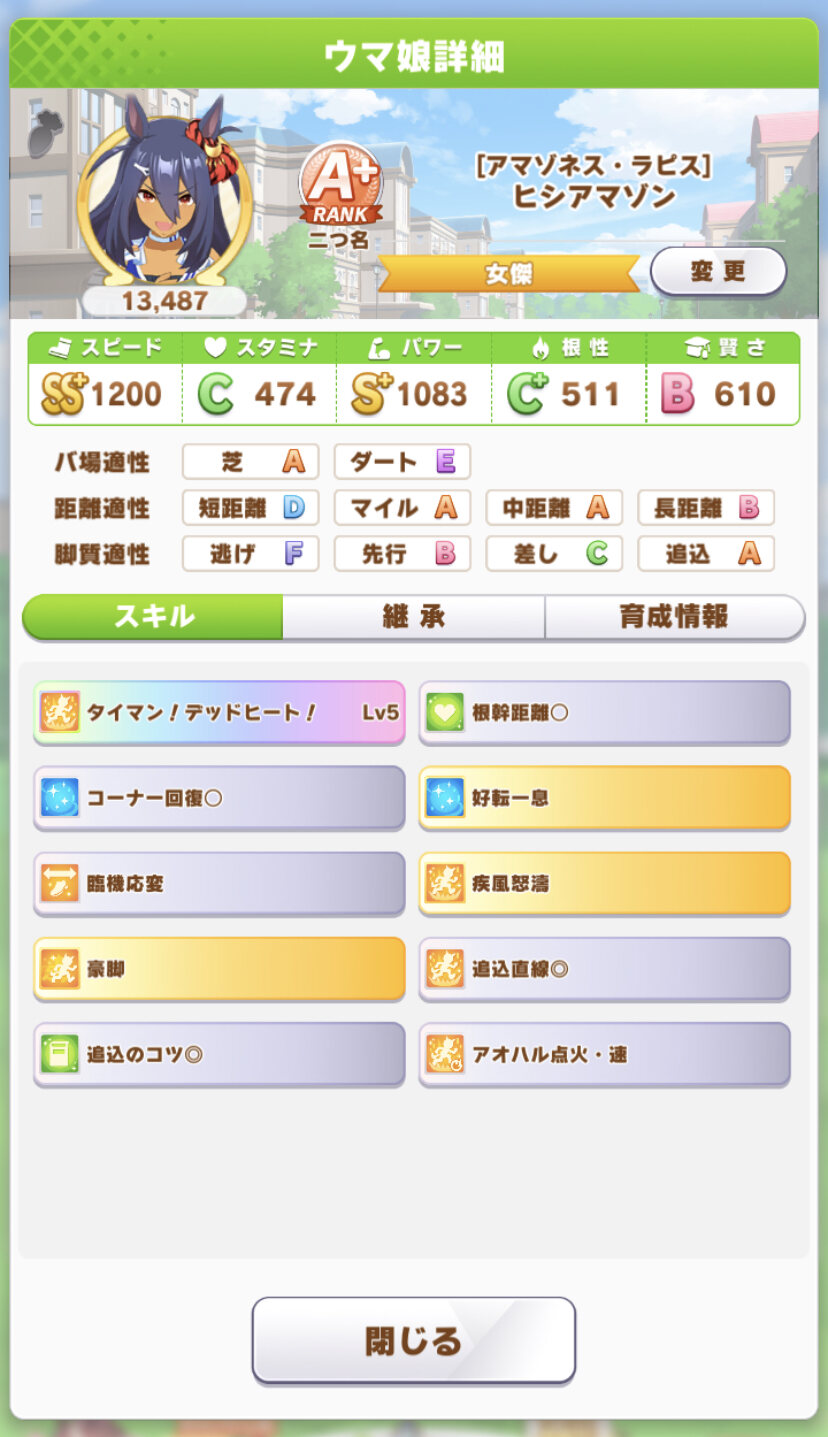Tap the 変更 button
The image size is (828, 1437).
pyautogui.click(x=718, y=271)
